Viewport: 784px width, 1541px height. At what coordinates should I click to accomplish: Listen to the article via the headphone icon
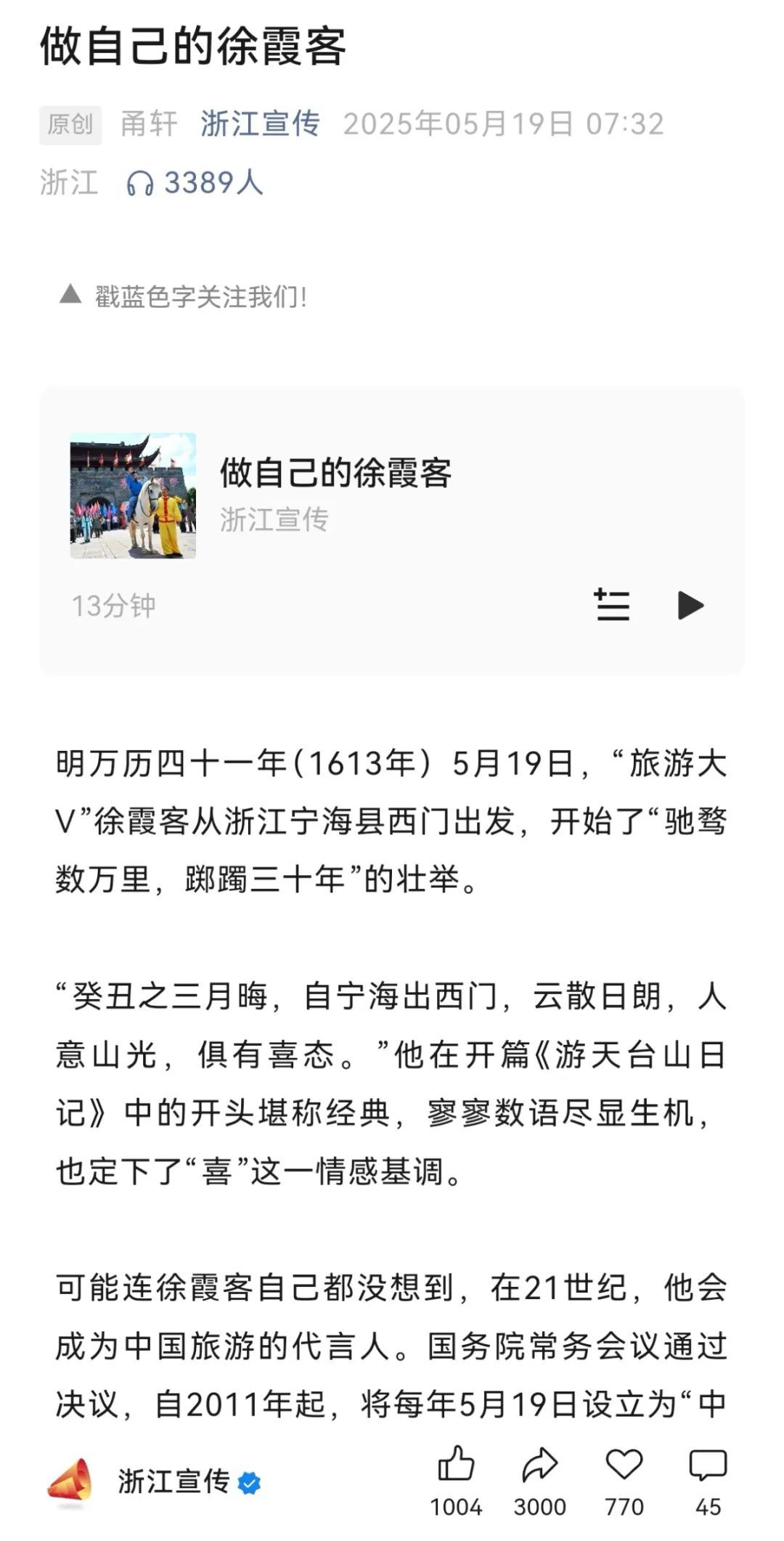click(140, 183)
